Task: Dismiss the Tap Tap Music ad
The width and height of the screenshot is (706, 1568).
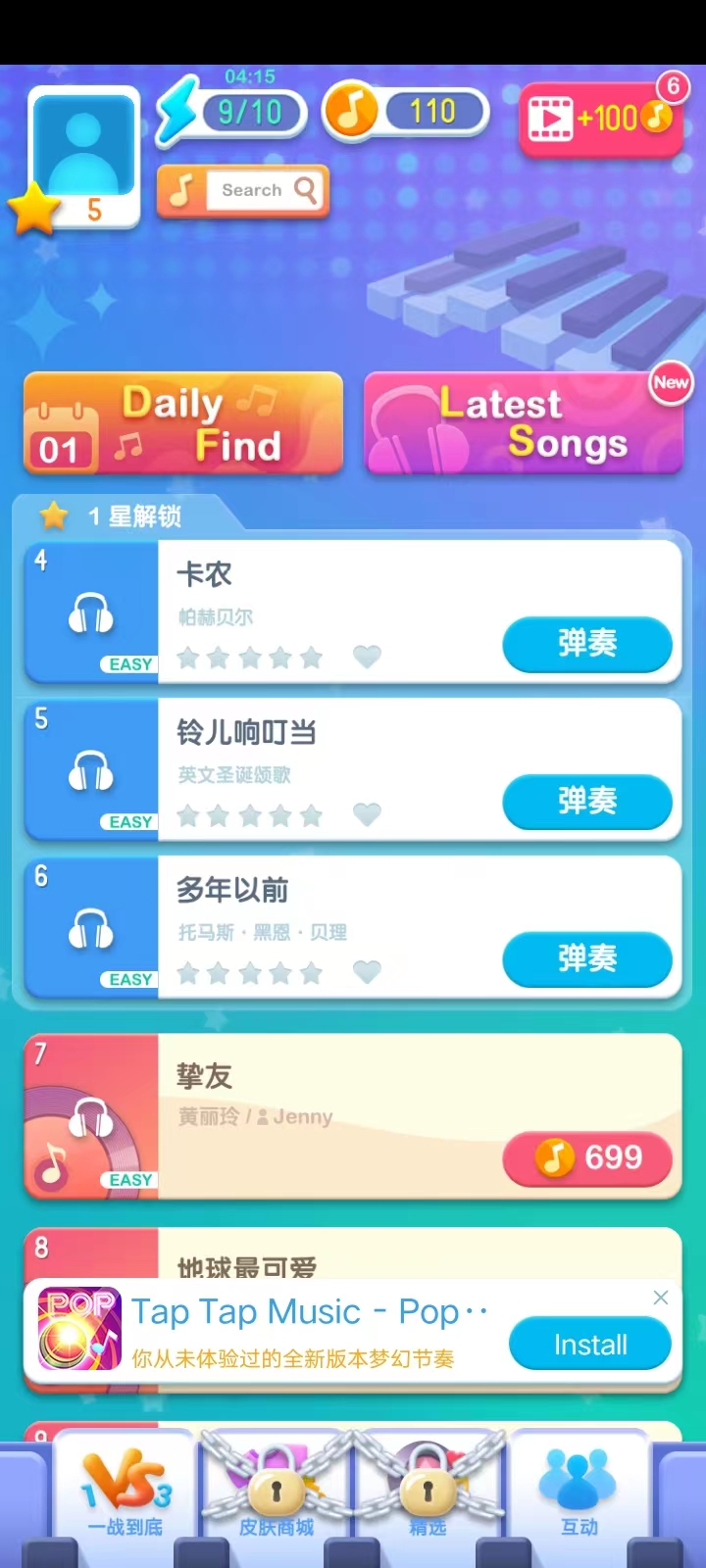Action: (661, 1298)
